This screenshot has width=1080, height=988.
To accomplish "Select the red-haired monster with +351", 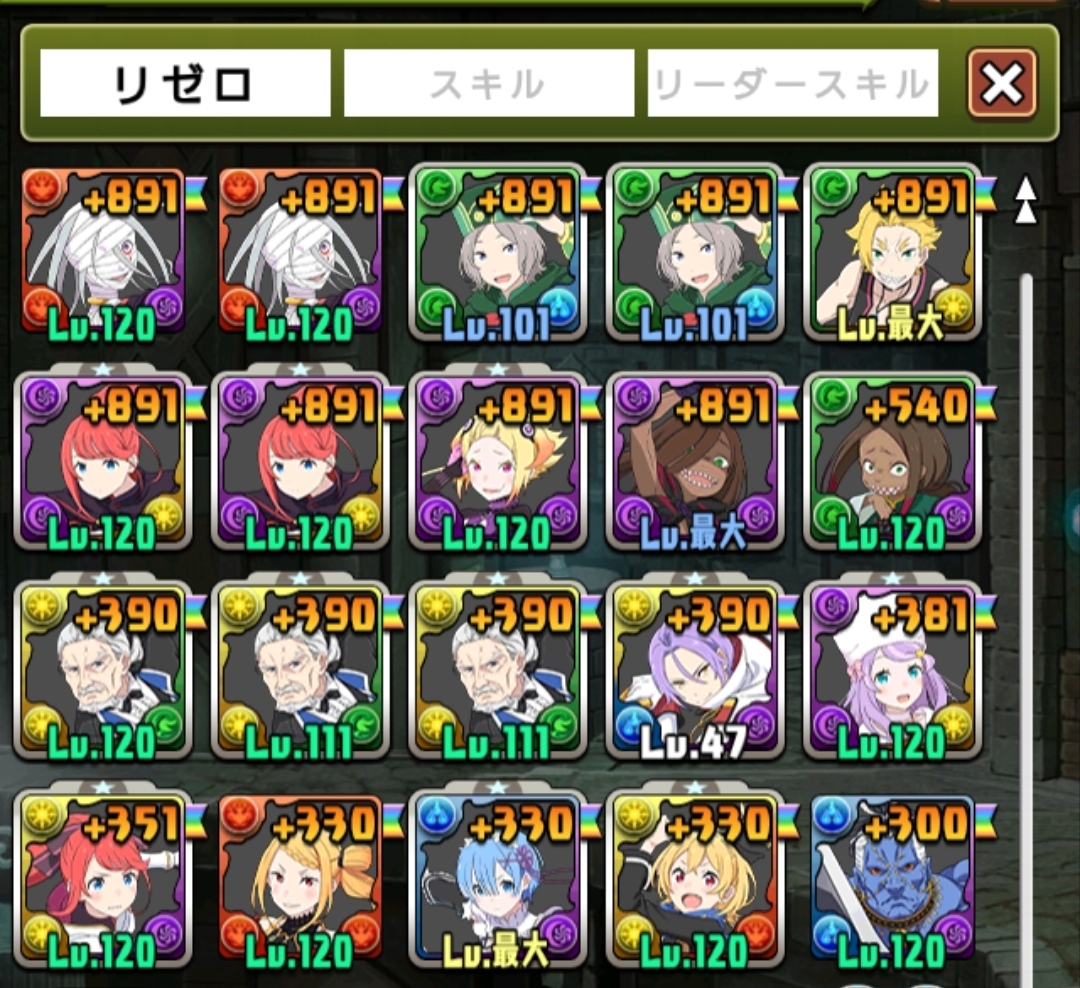I will point(102,881).
